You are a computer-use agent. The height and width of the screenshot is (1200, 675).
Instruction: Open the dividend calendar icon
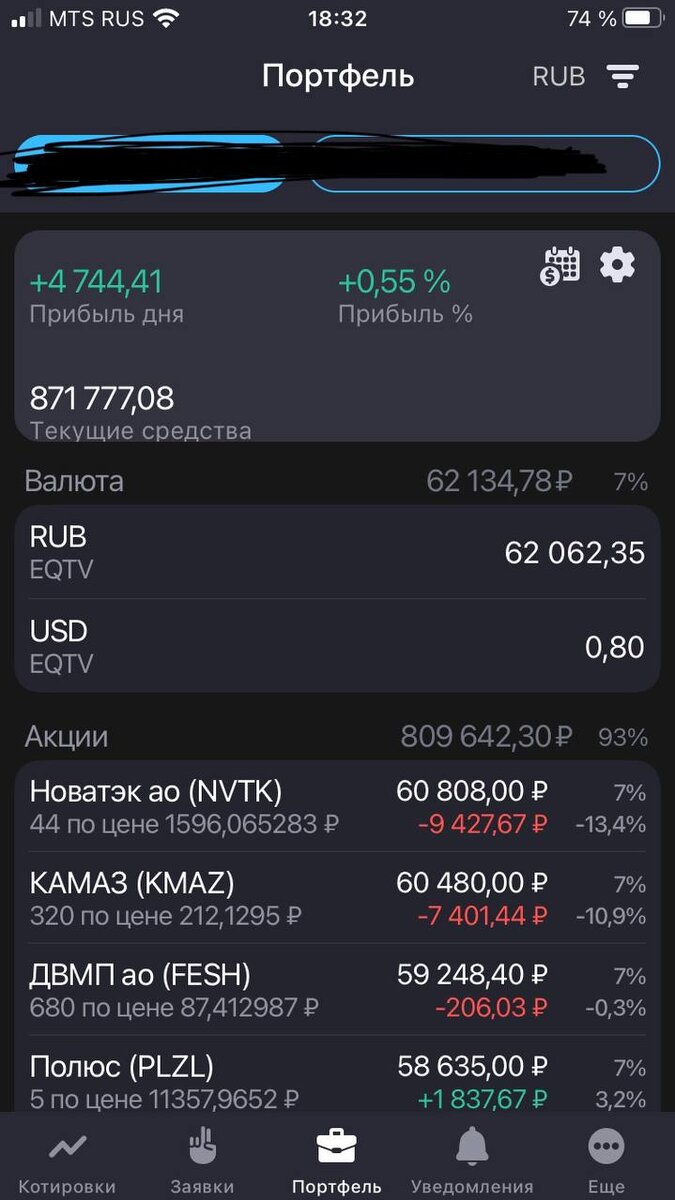click(562, 265)
